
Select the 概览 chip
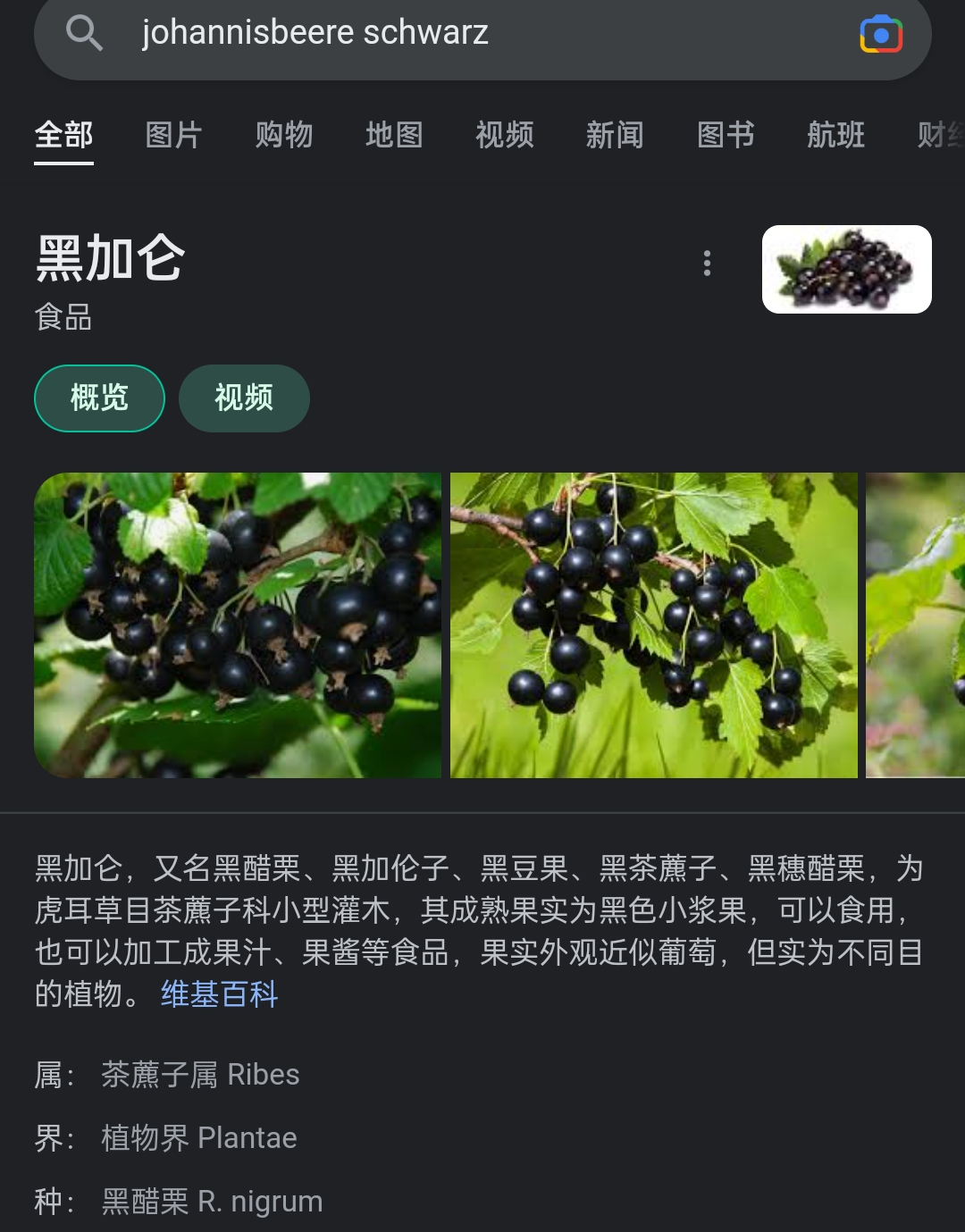coord(99,398)
